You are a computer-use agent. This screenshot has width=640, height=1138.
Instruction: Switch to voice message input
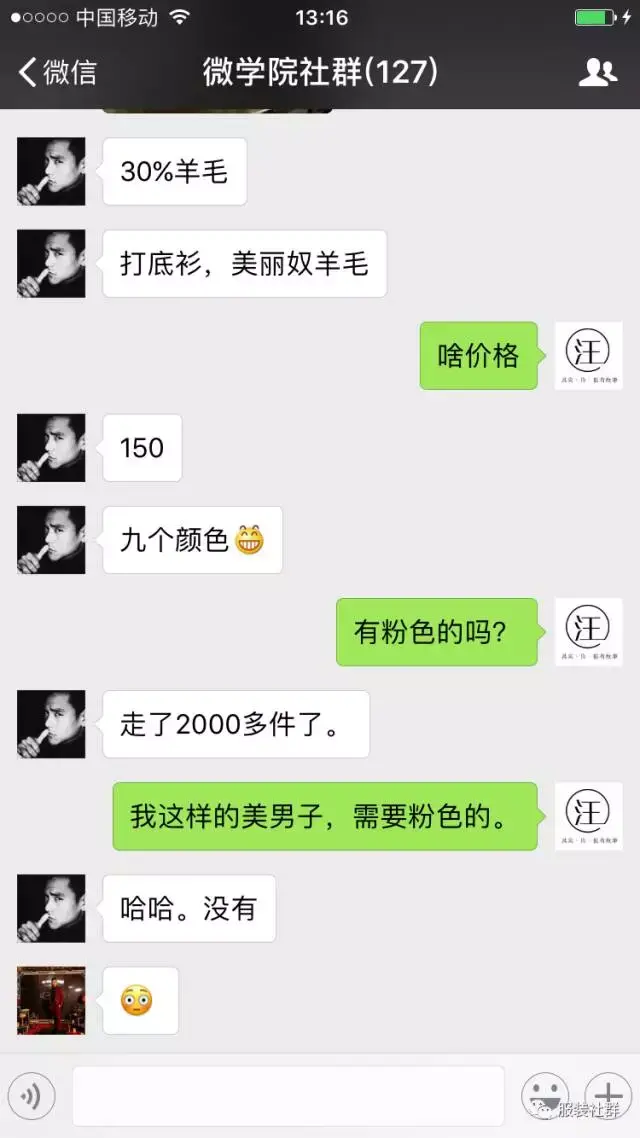31,1097
